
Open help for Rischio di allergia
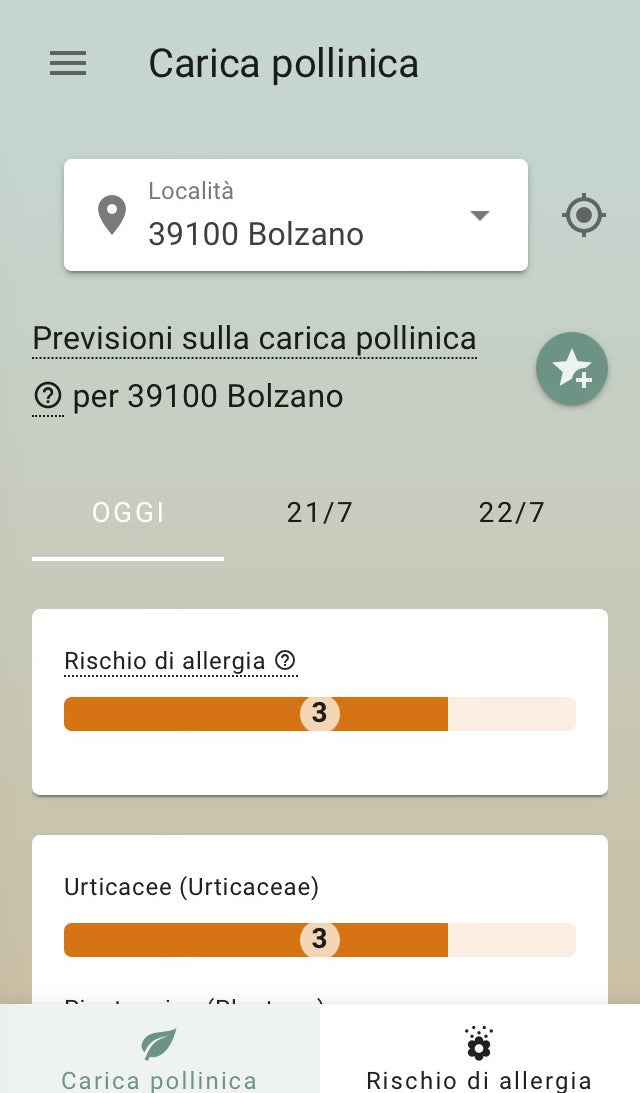tap(286, 661)
